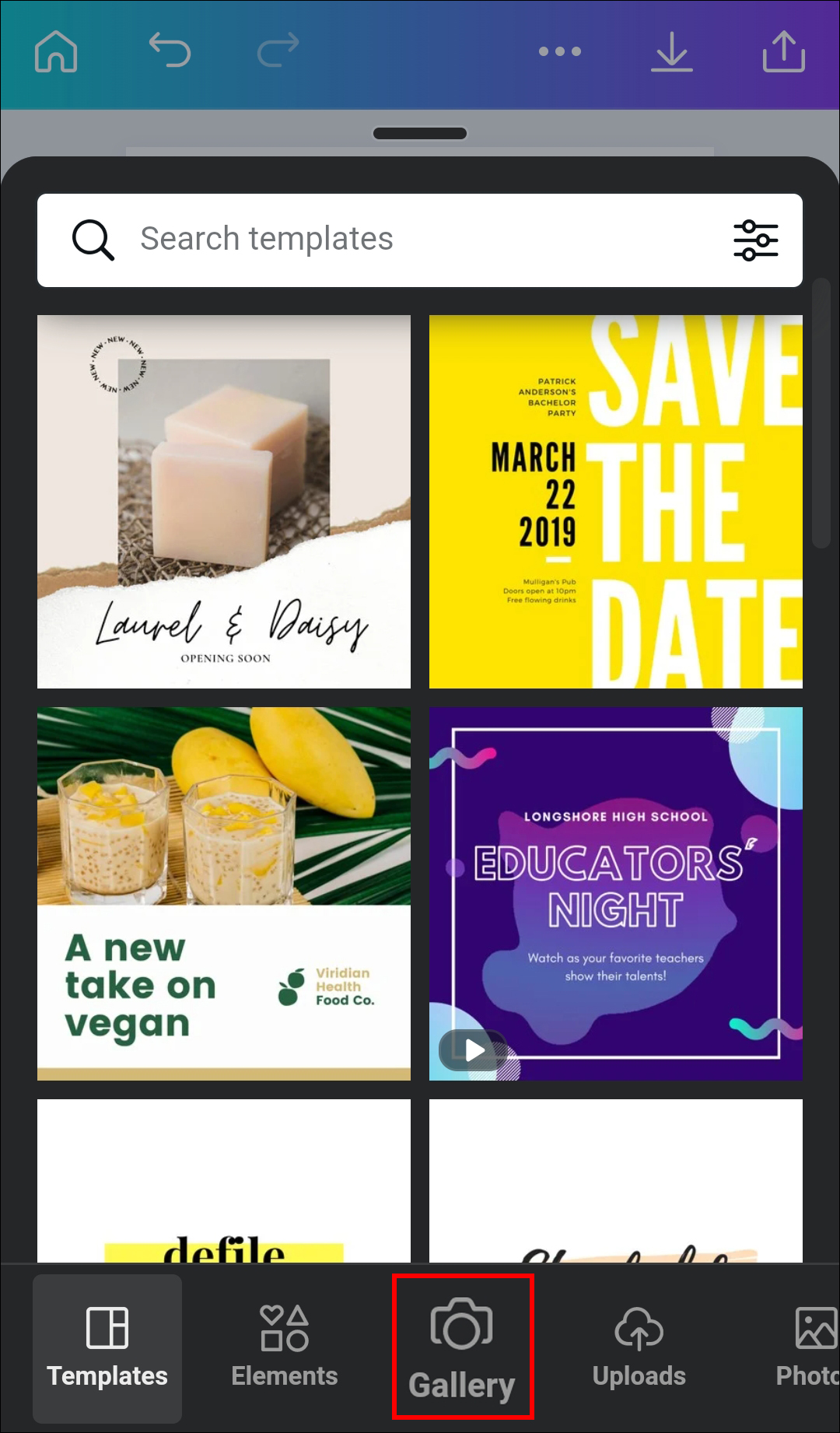
Task: Open the template filter options
Action: 755,240
